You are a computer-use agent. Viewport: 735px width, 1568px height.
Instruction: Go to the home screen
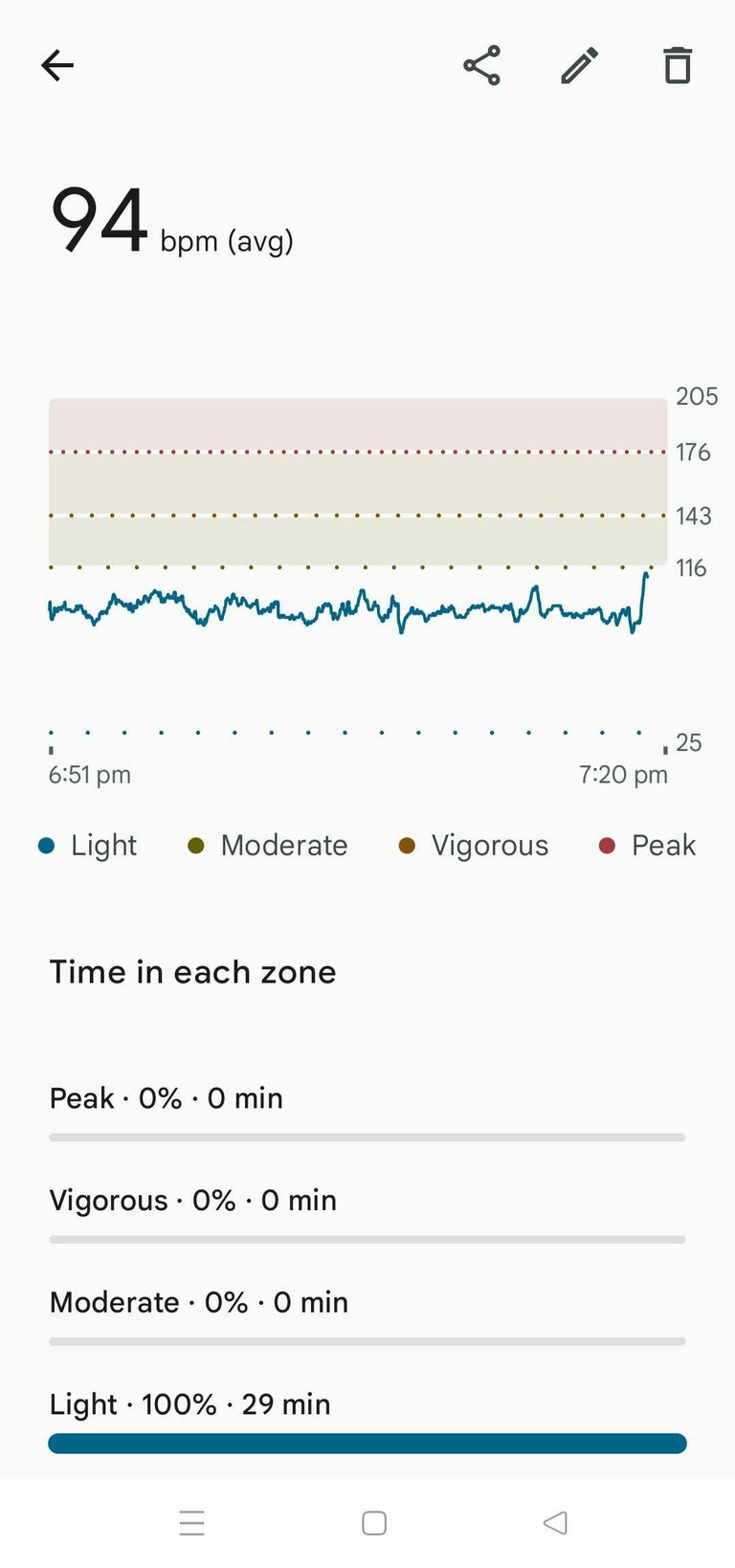point(374,1523)
